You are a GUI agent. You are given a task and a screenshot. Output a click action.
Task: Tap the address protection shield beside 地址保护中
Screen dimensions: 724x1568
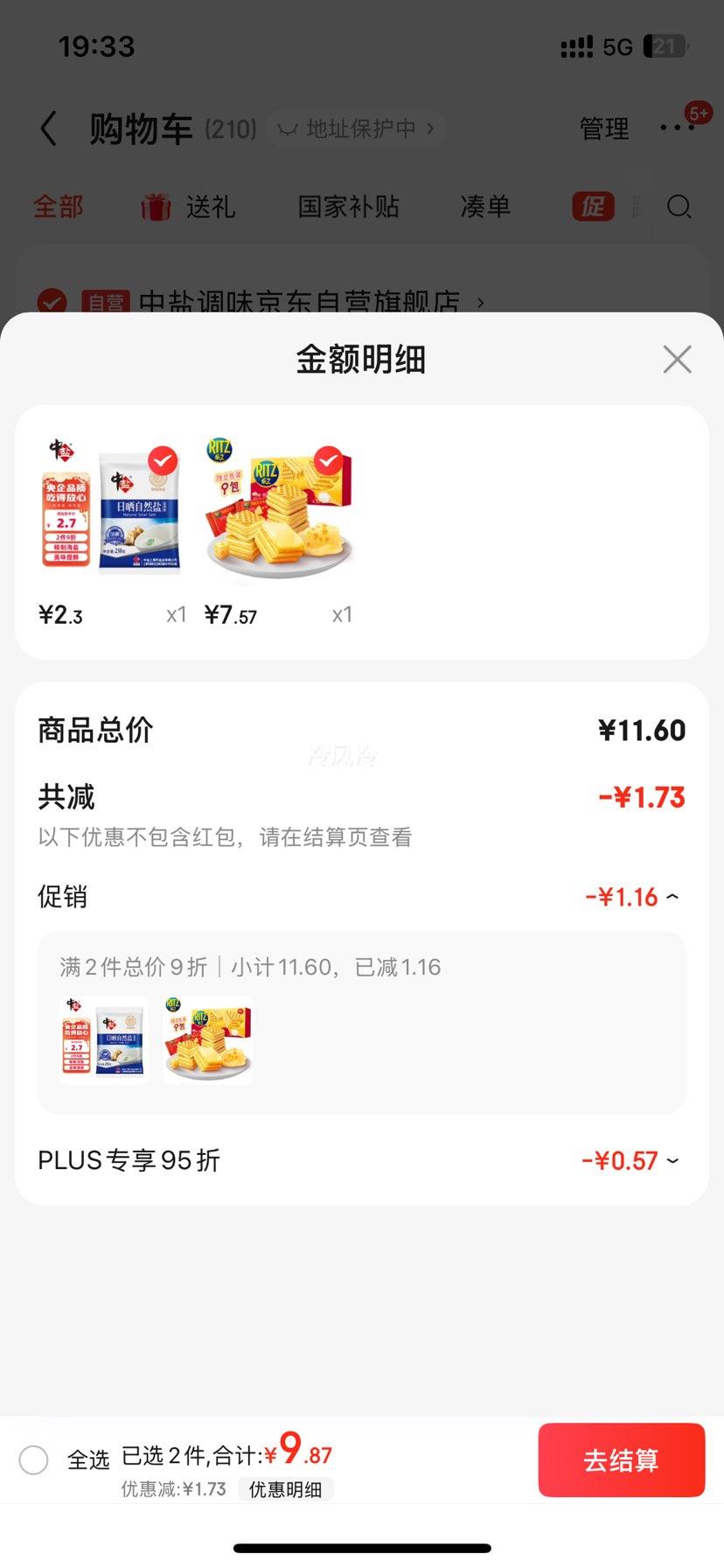pyautogui.click(x=289, y=129)
